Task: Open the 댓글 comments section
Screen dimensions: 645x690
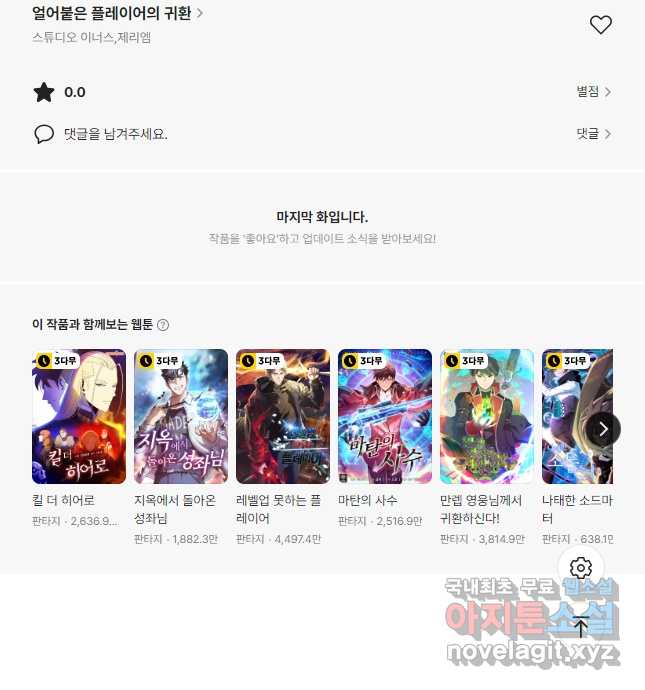Action: [x=593, y=133]
